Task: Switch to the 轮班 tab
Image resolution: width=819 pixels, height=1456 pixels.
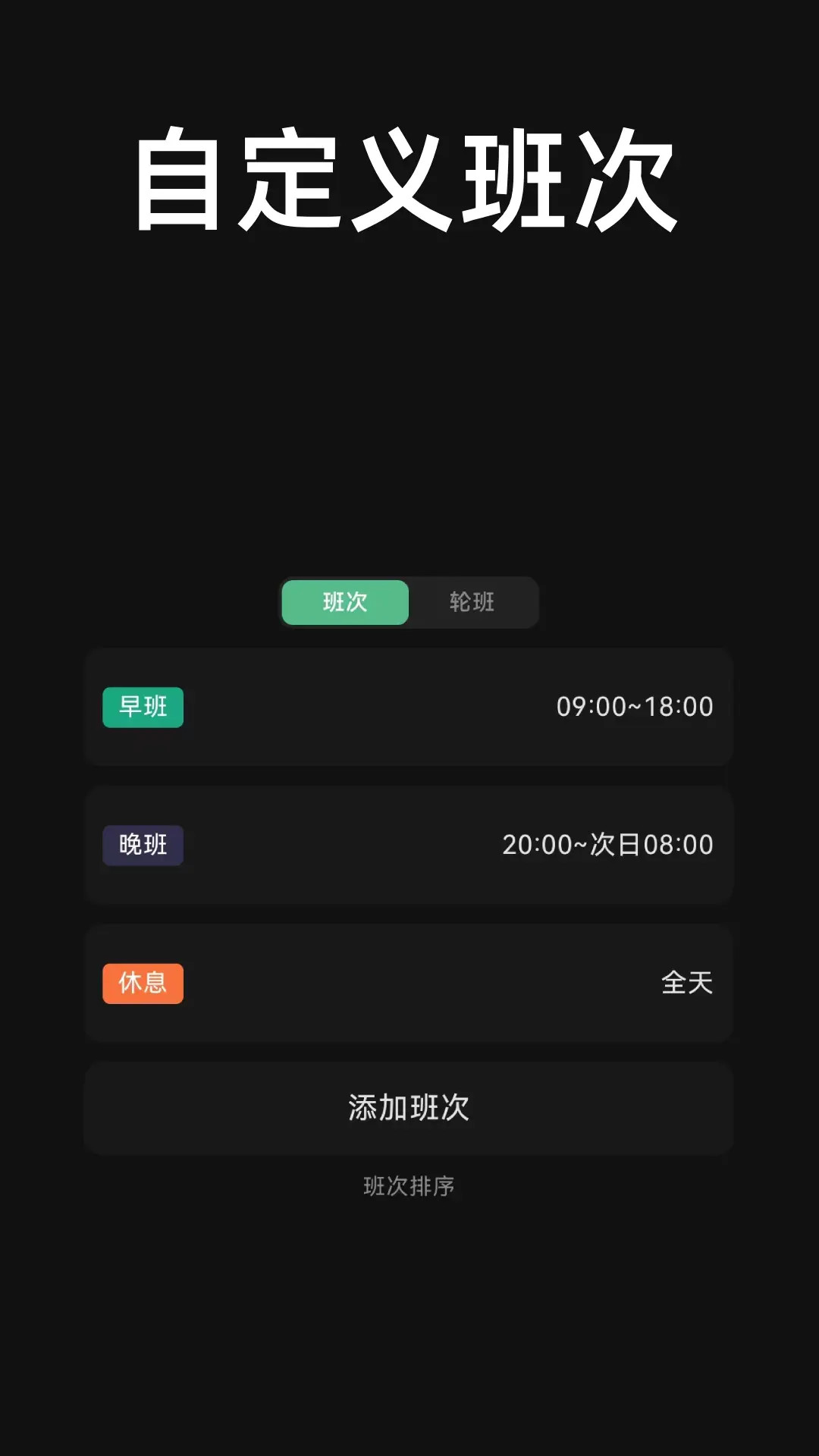Action: (x=472, y=602)
